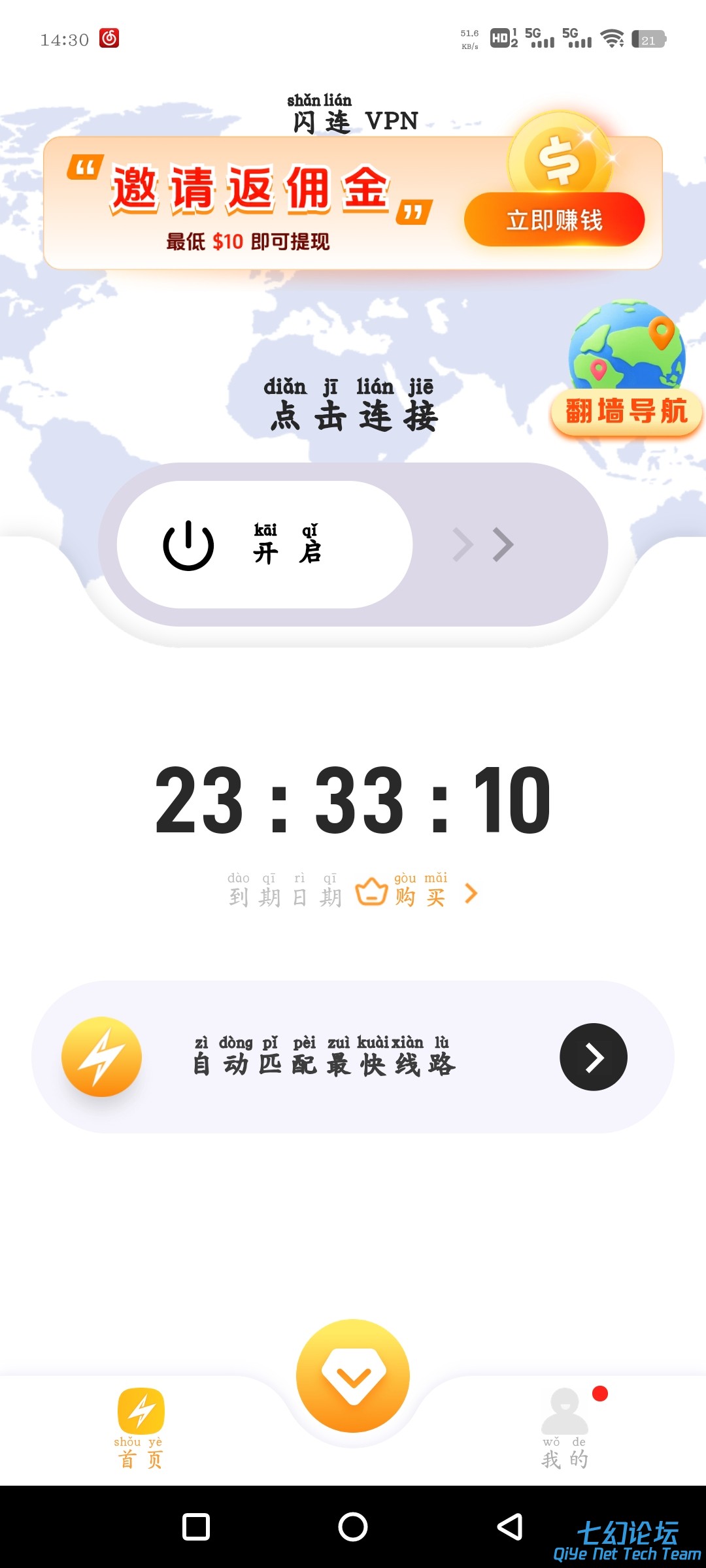Viewport: 706px width, 1568px height.
Task: Tap the 开启 power button to connect
Action: point(264,545)
